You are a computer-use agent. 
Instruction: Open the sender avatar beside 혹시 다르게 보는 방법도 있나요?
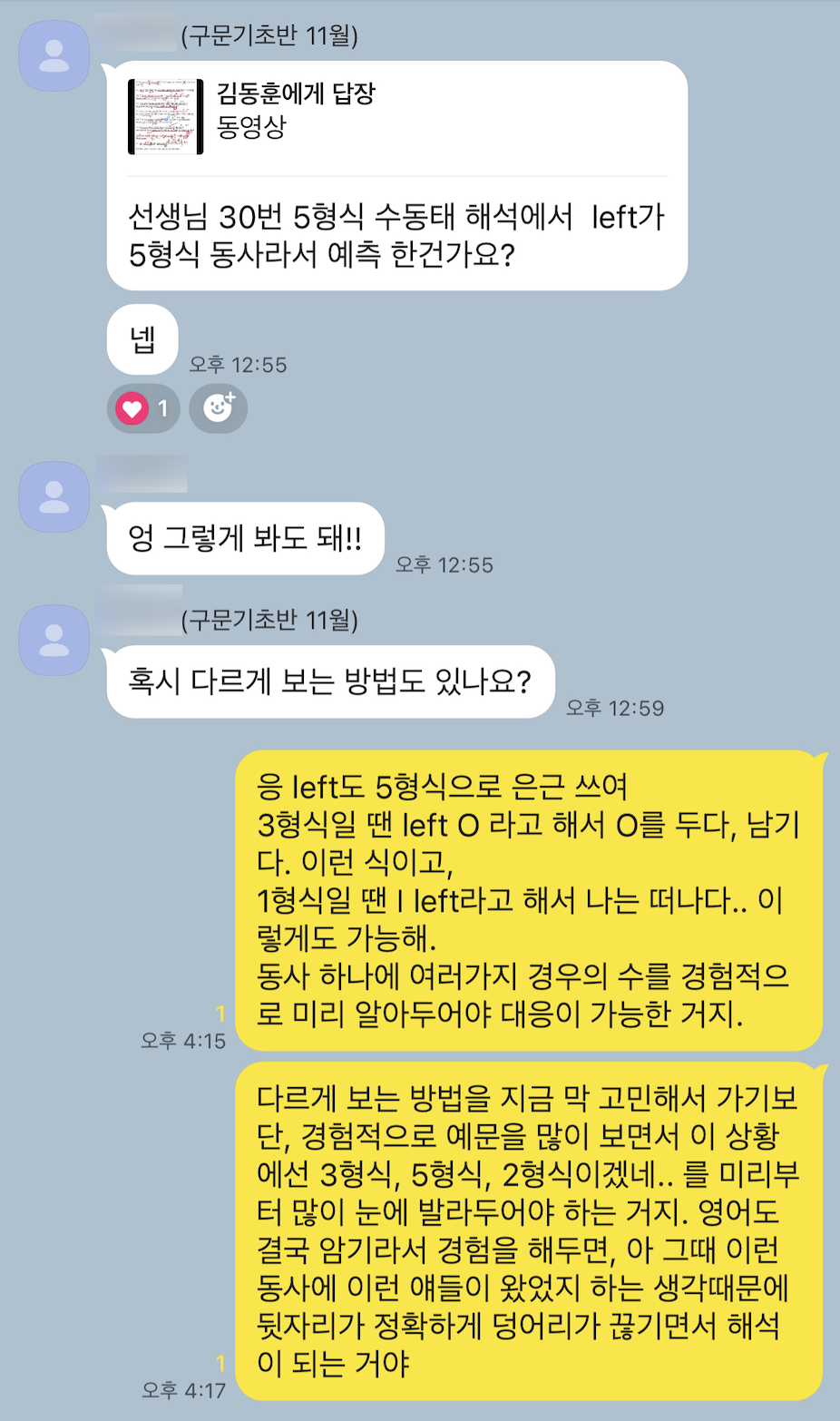click(54, 640)
